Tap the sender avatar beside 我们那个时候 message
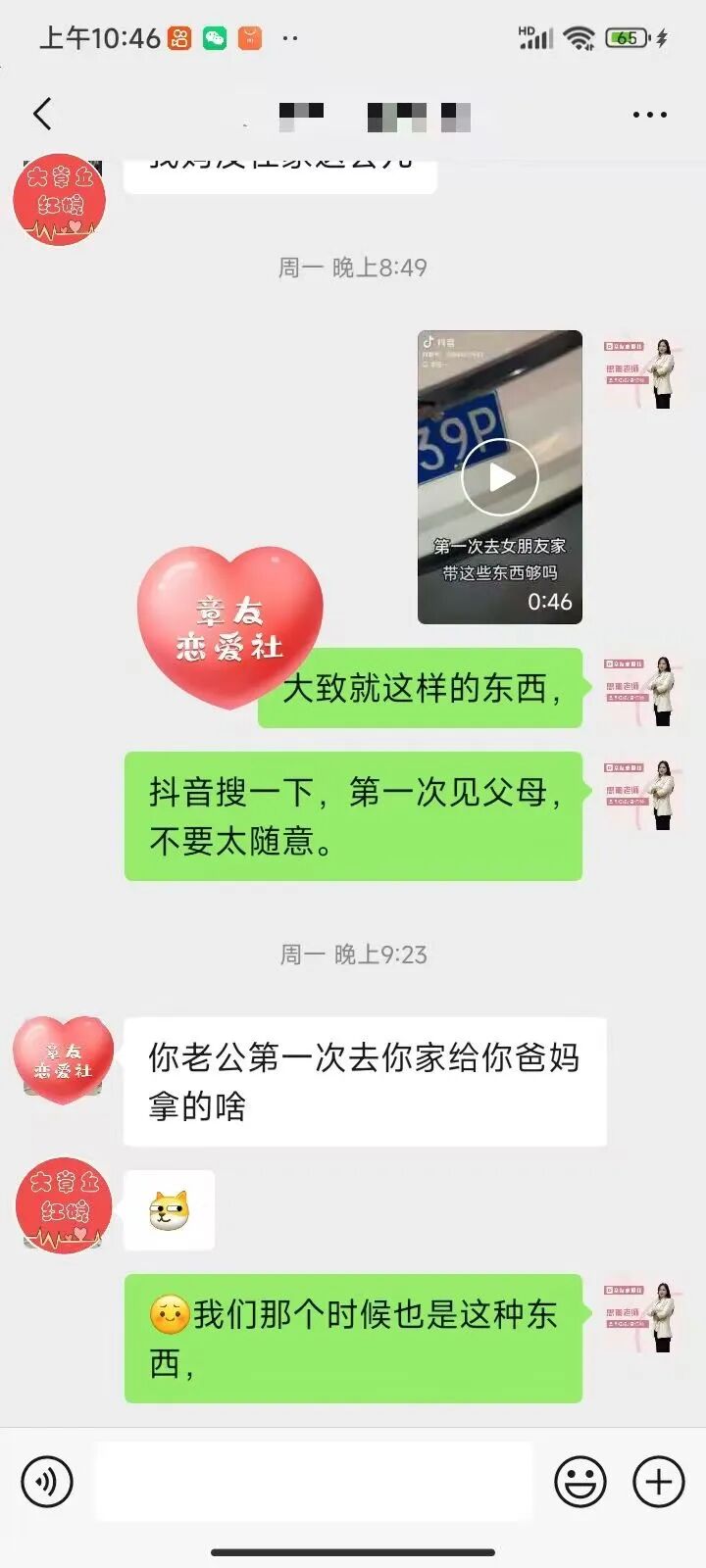Viewport: 706px width, 1568px height. [x=641, y=1317]
